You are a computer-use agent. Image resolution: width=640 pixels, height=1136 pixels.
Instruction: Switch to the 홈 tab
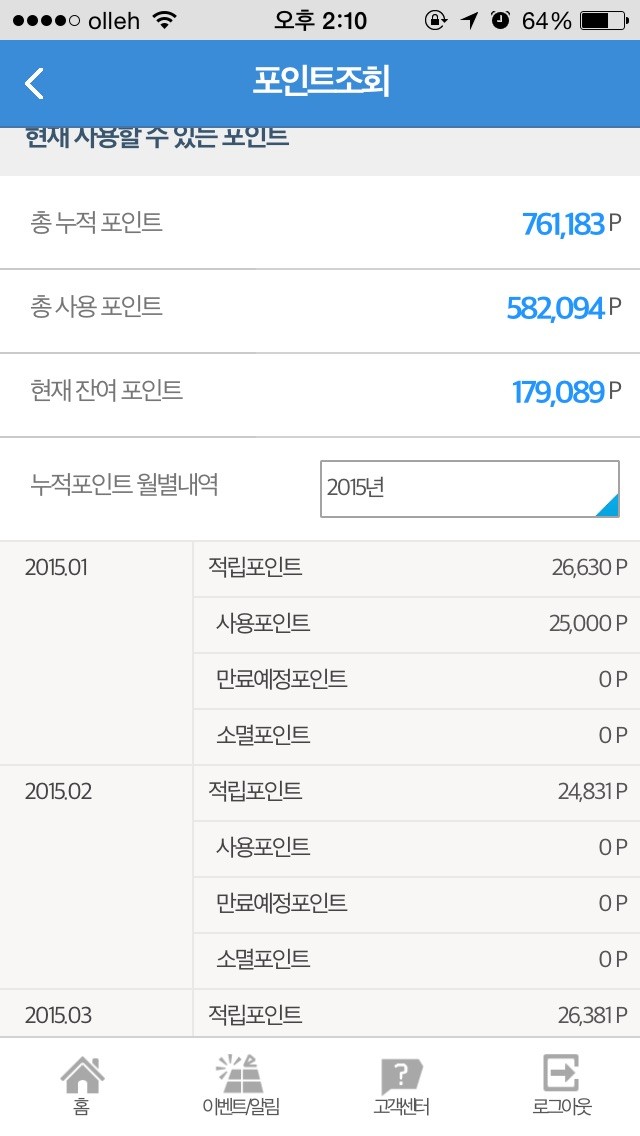click(81, 1085)
